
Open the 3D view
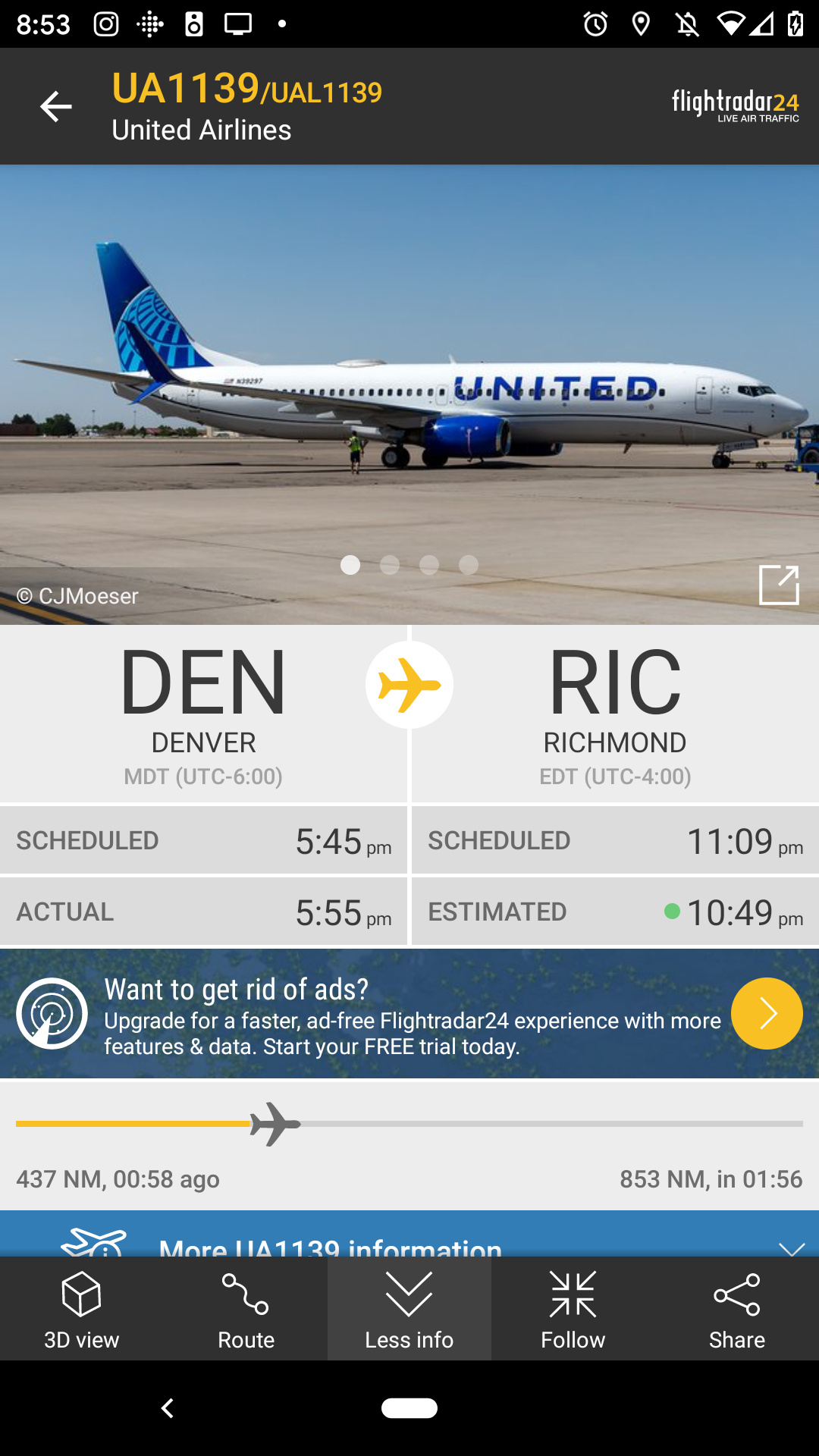pyautogui.click(x=82, y=1308)
